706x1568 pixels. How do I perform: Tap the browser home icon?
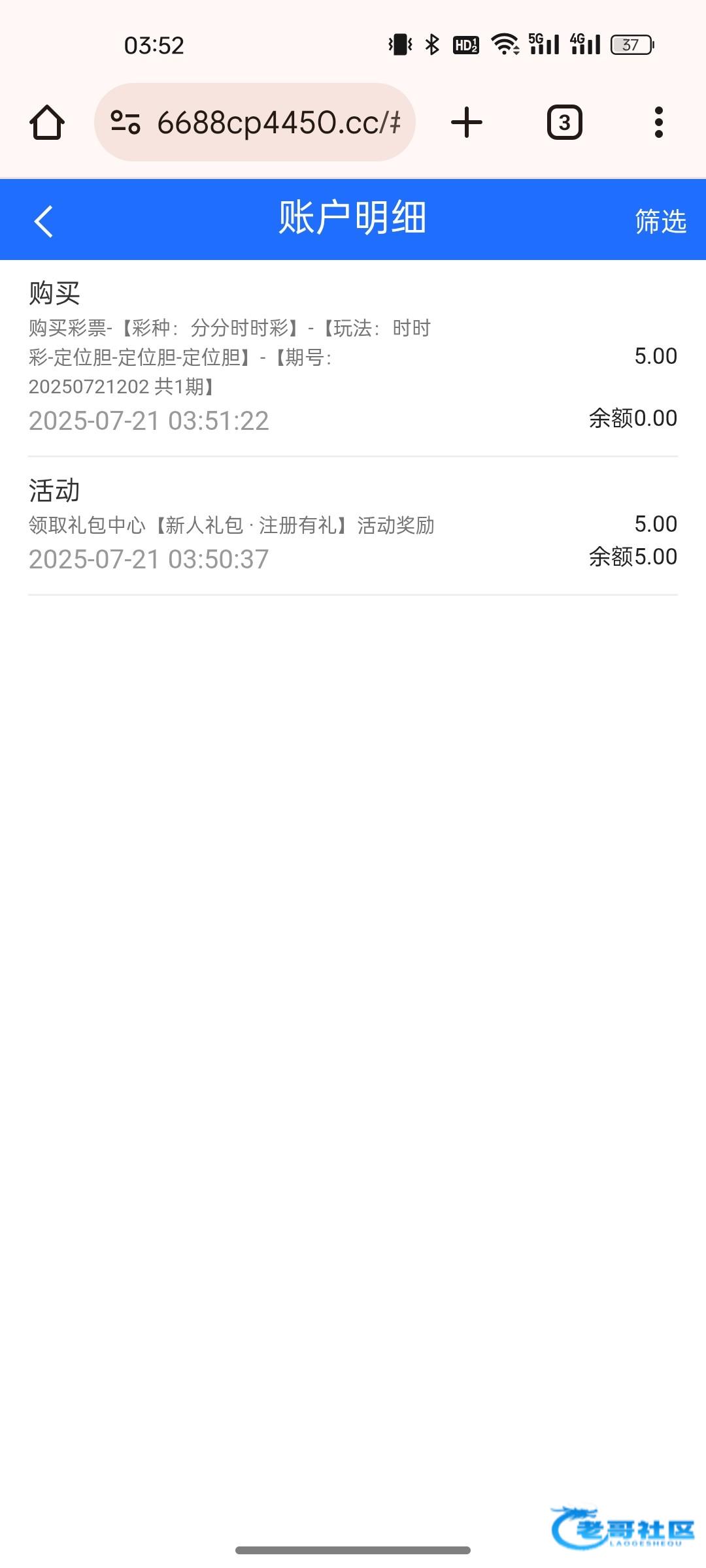coord(47,122)
